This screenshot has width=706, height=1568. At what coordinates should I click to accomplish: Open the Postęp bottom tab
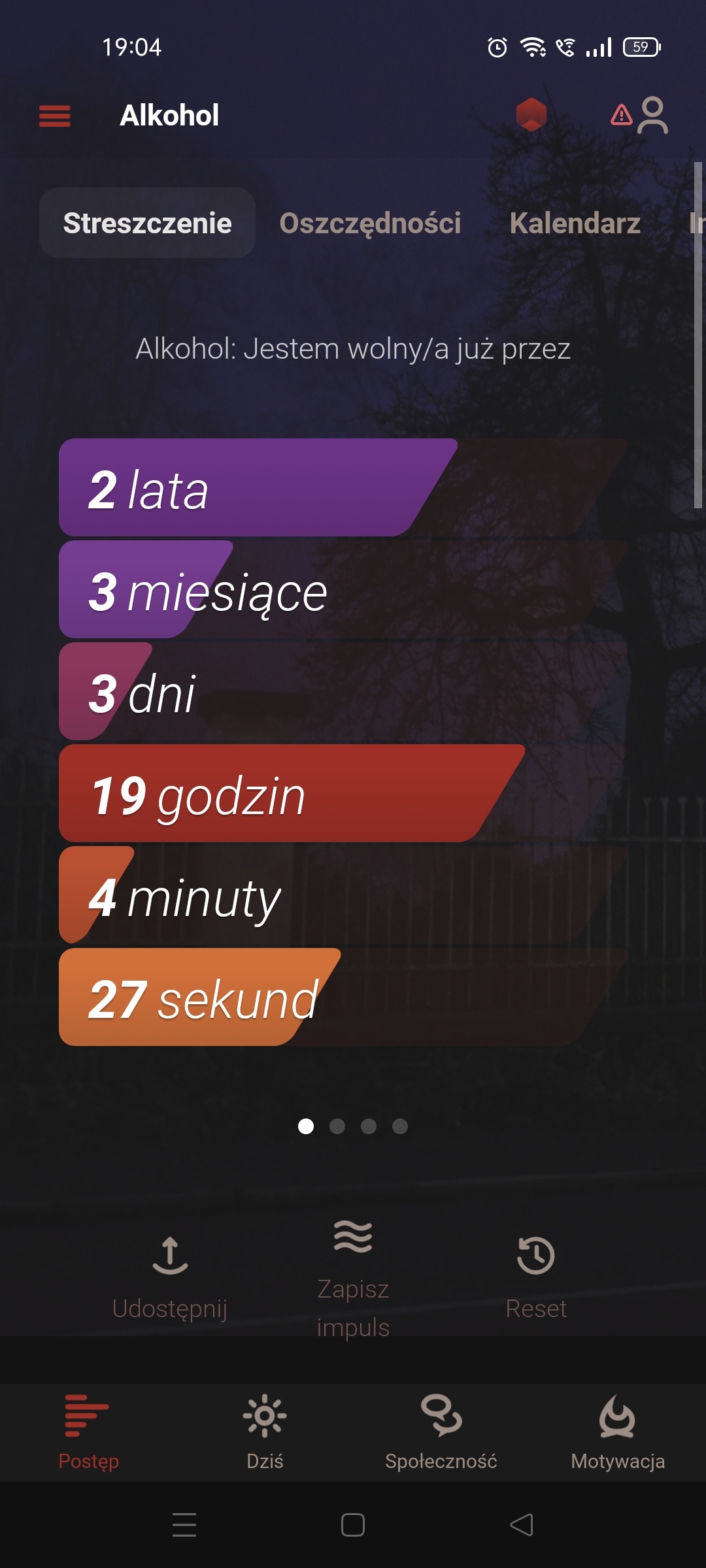pyautogui.click(x=88, y=1431)
